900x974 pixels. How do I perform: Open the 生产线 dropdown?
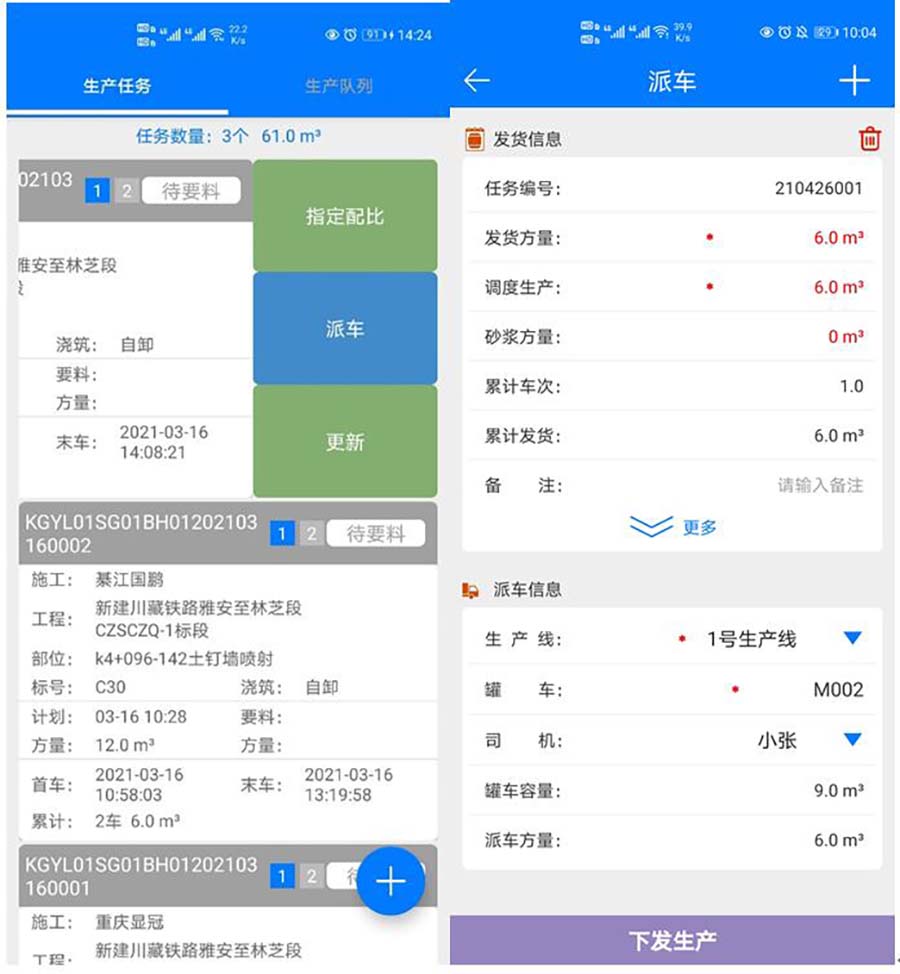[852, 639]
